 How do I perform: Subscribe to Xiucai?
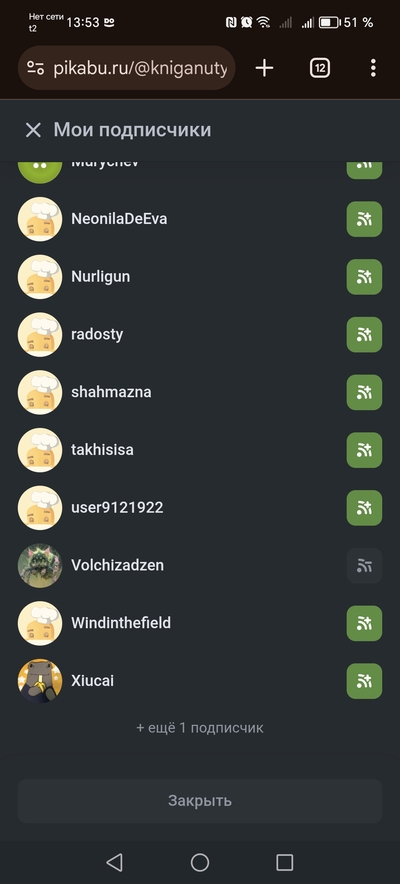[364, 681]
